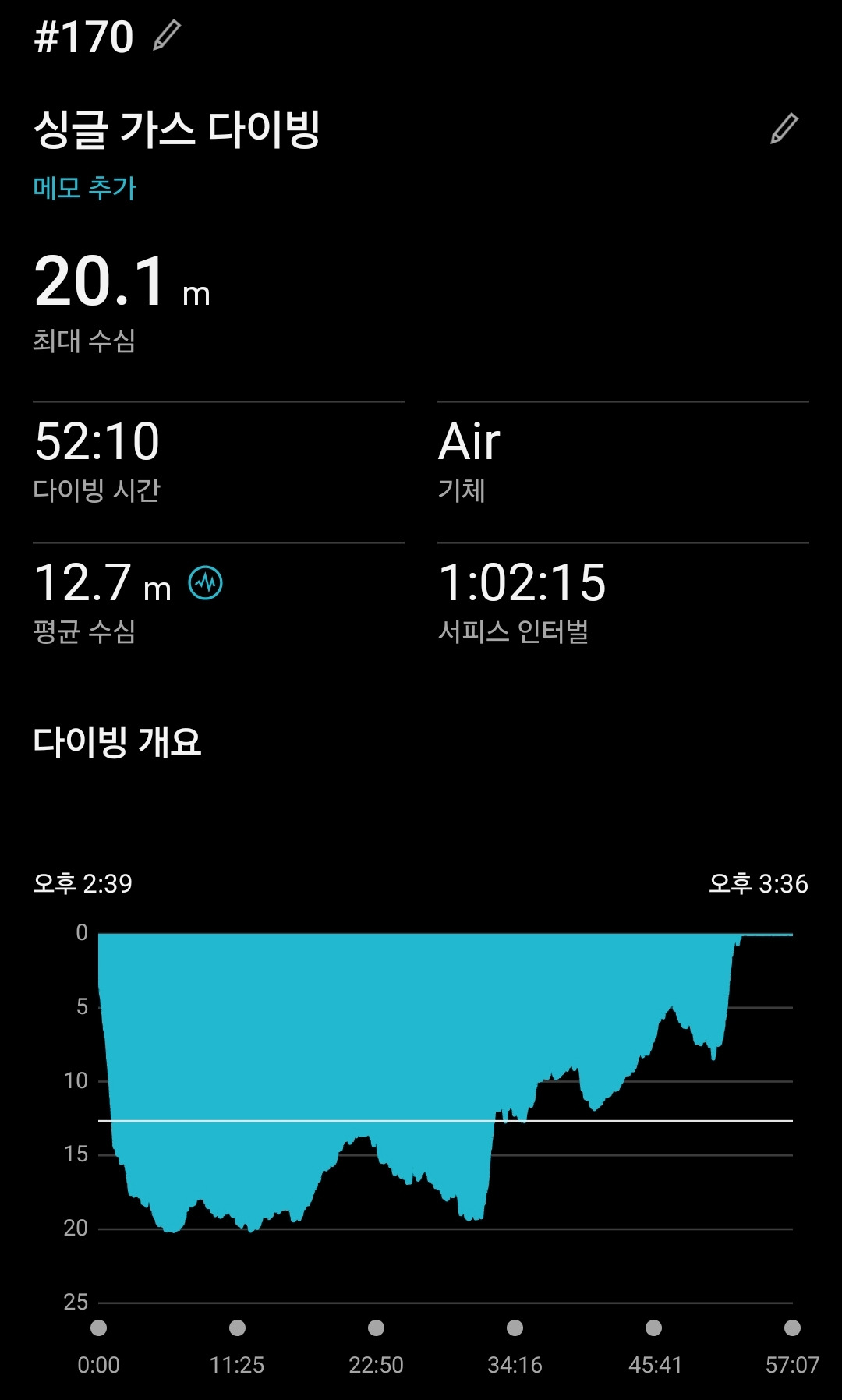
Task: Select the 57:07 timeline marker
Action: (x=793, y=1328)
